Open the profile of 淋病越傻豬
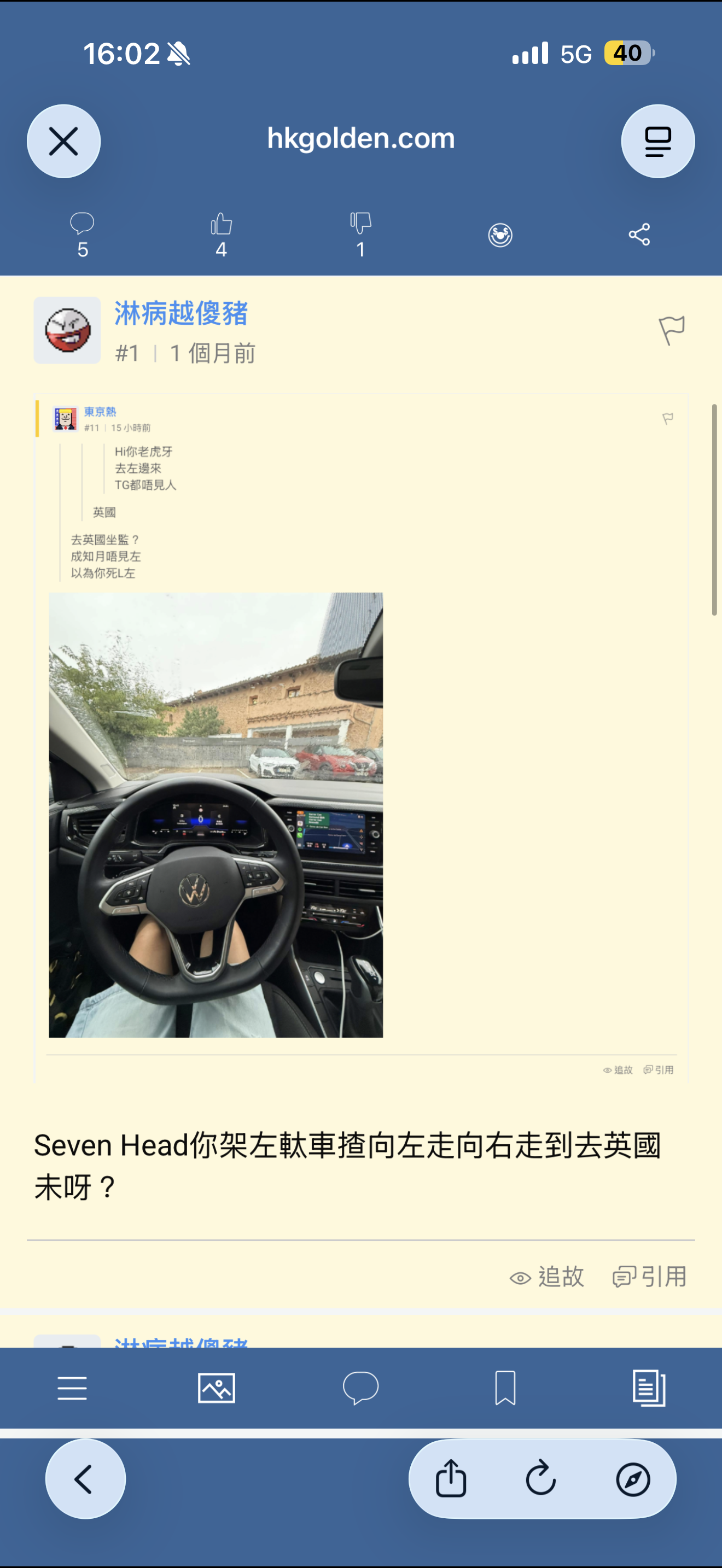722x1568 pixels. pyautogui.click(x=181, y=313)
